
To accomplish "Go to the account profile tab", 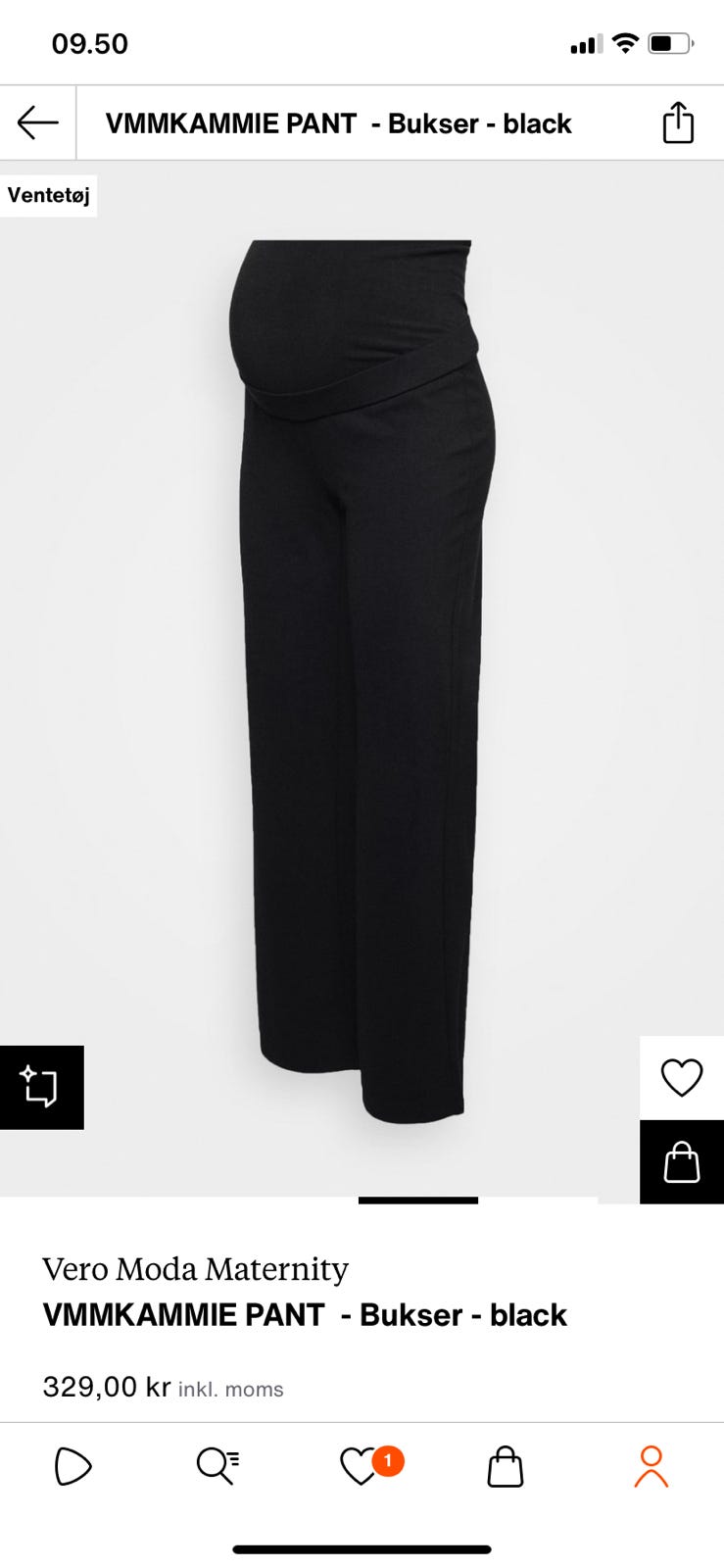I will 651,1467.
